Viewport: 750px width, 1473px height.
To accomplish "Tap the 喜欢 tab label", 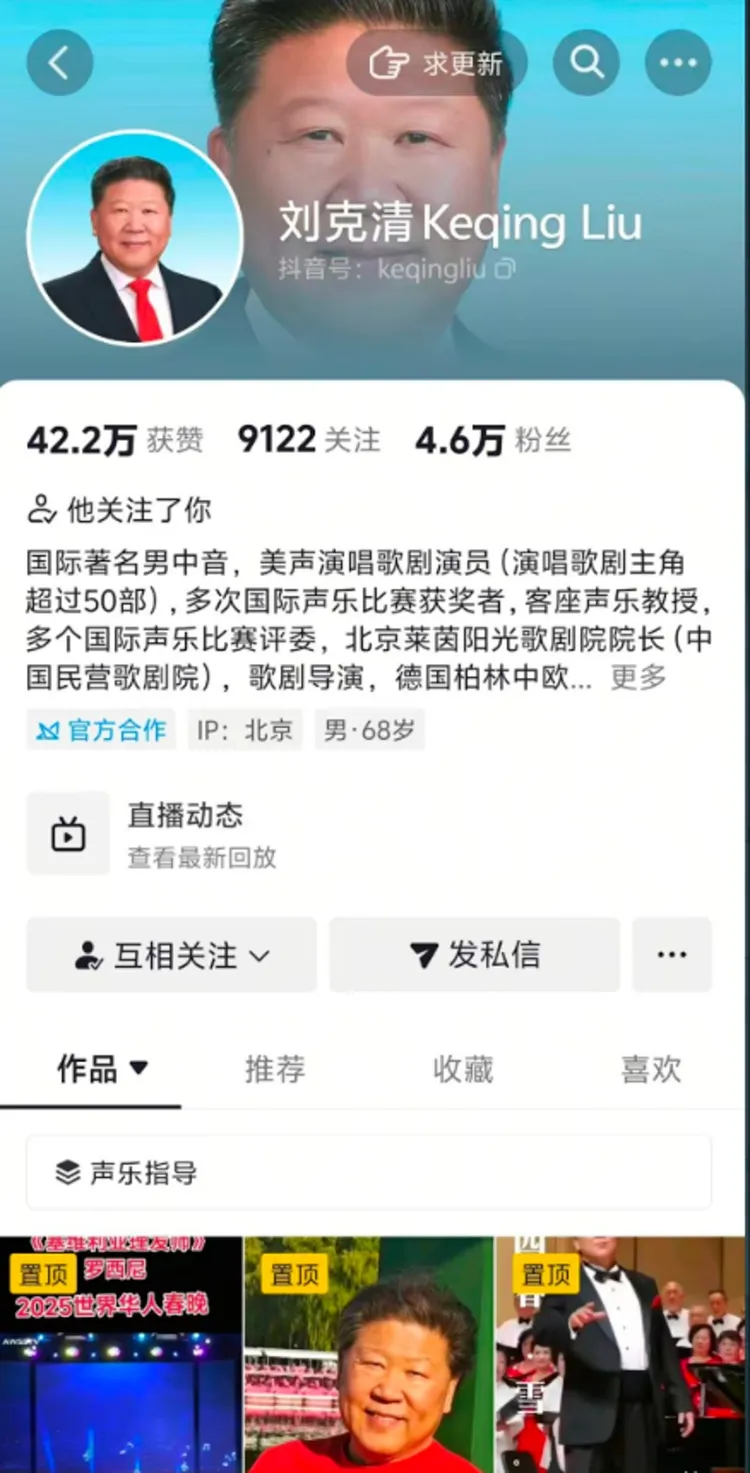I will pyautogui.click(x=651, y=1069).
